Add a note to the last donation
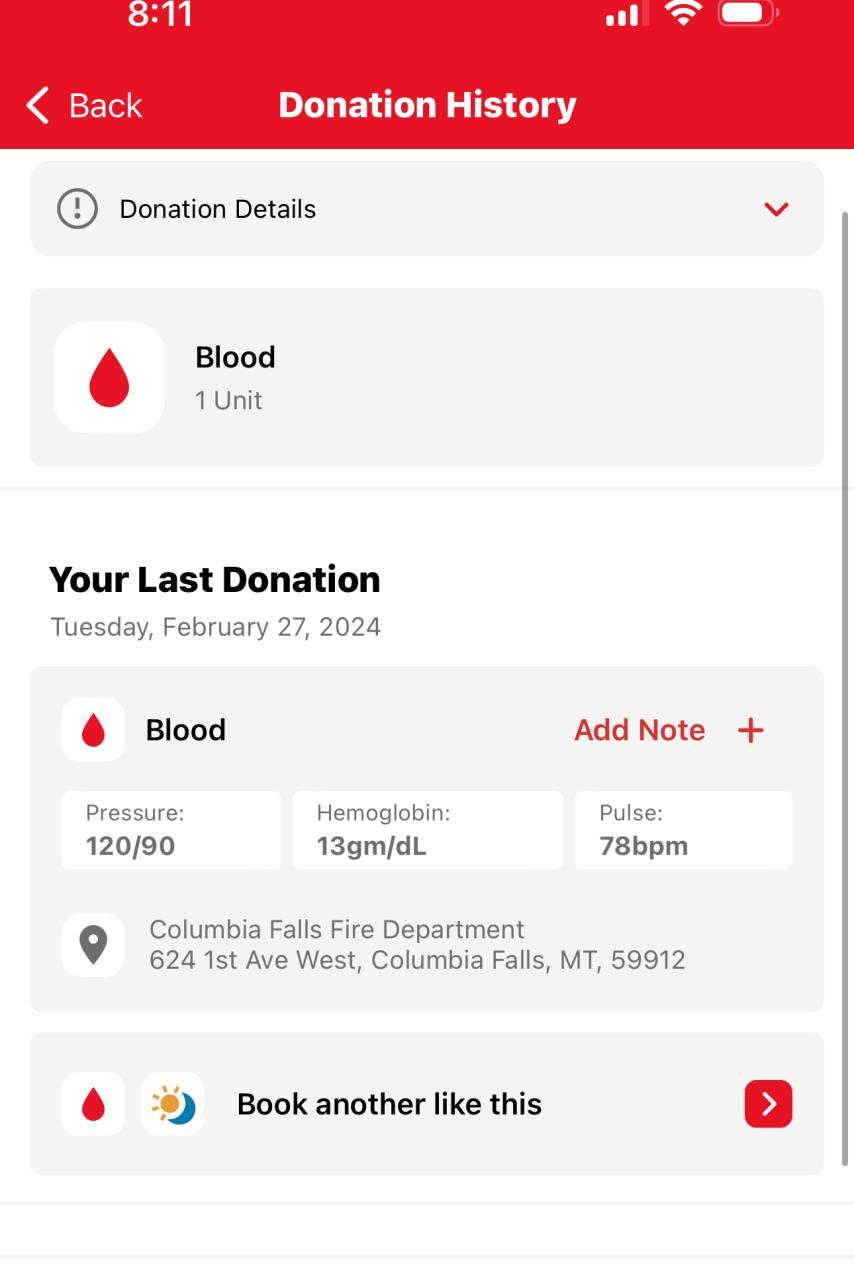The width and height of the screenshot is (854, 1280). tap(668, 730)
